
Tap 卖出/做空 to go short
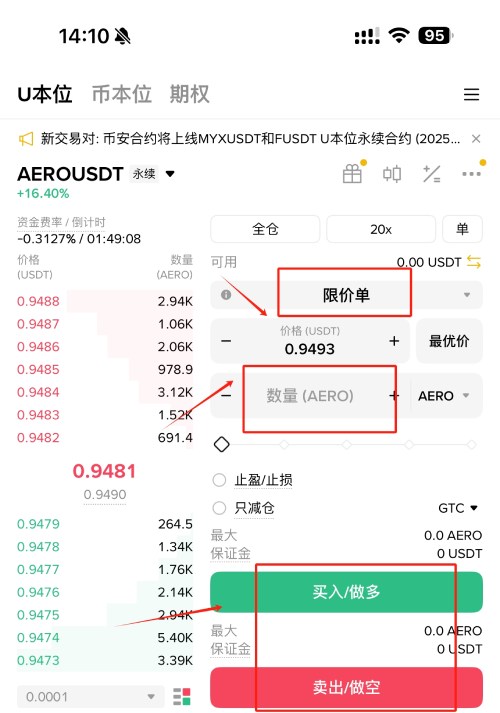pos(346,687)
